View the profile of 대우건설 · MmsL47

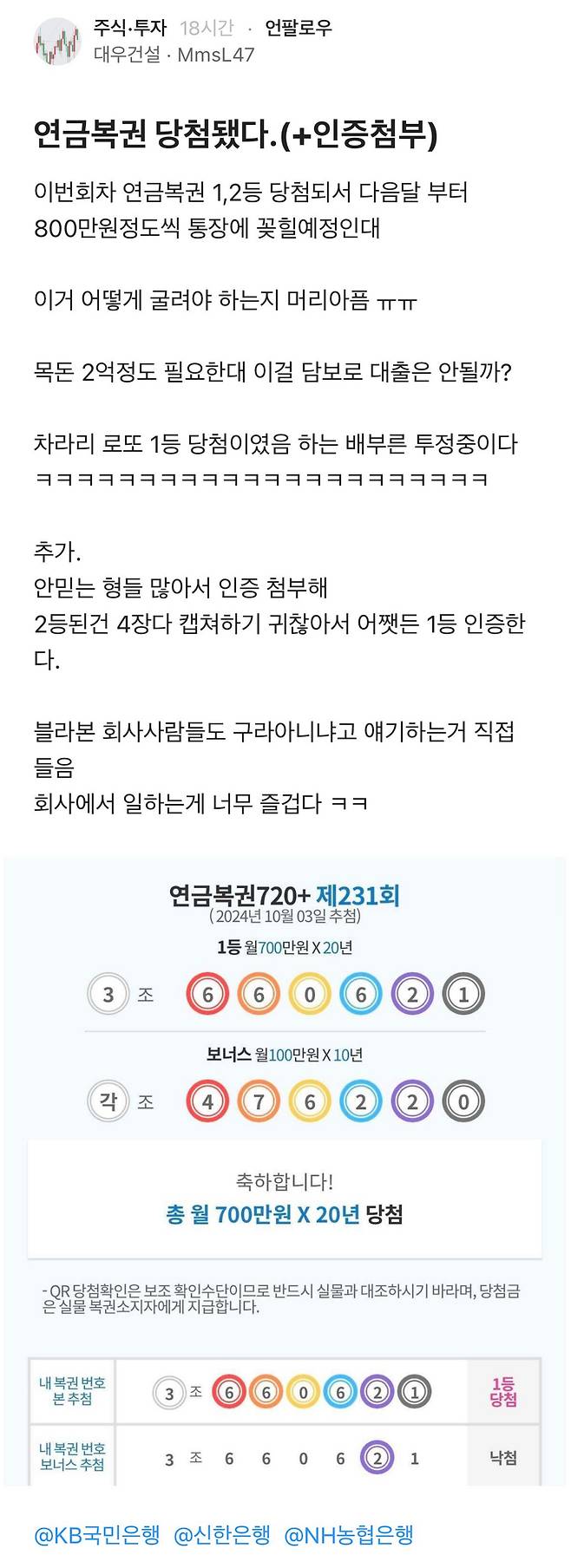click(x=174, y=56)
